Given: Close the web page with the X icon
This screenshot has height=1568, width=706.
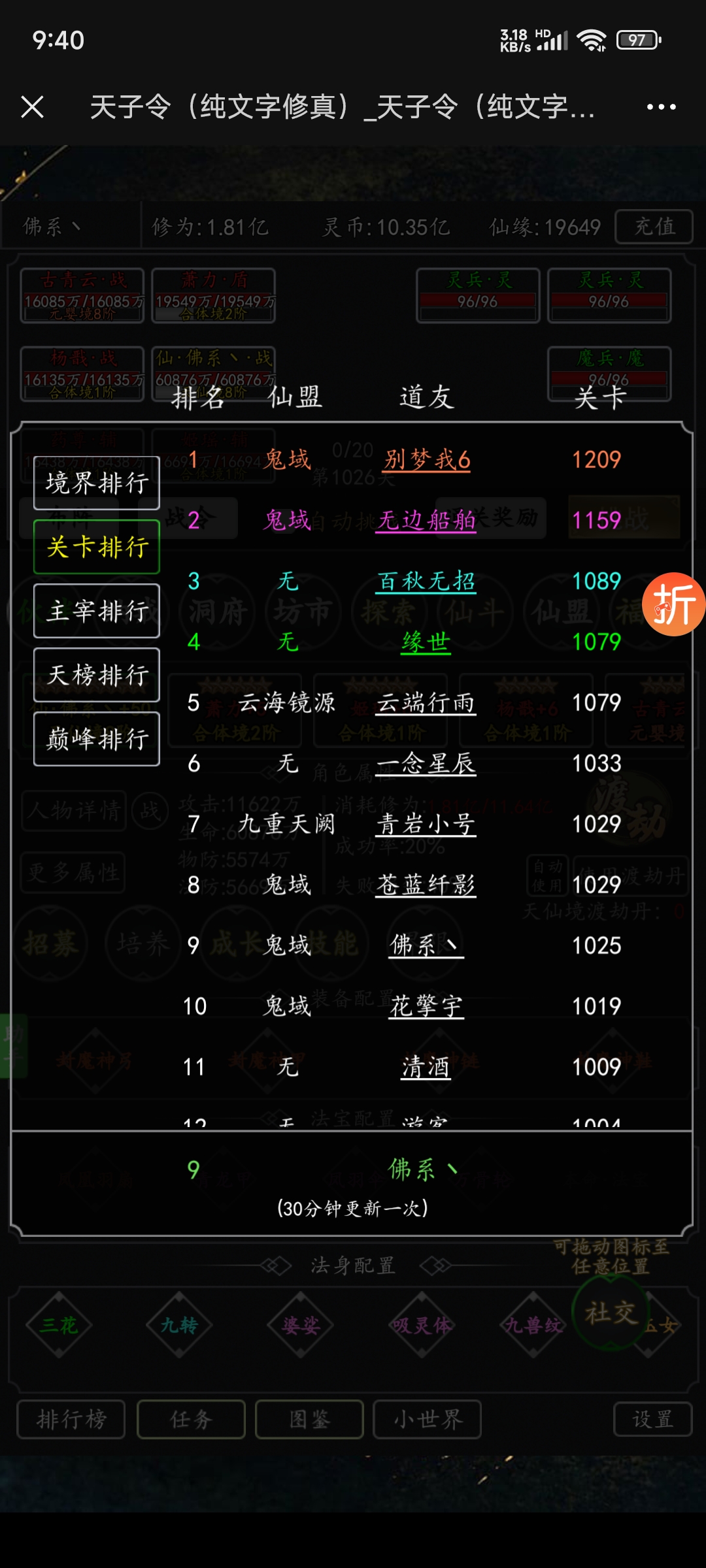Looking at the screenshot, I should click(32, 106).
